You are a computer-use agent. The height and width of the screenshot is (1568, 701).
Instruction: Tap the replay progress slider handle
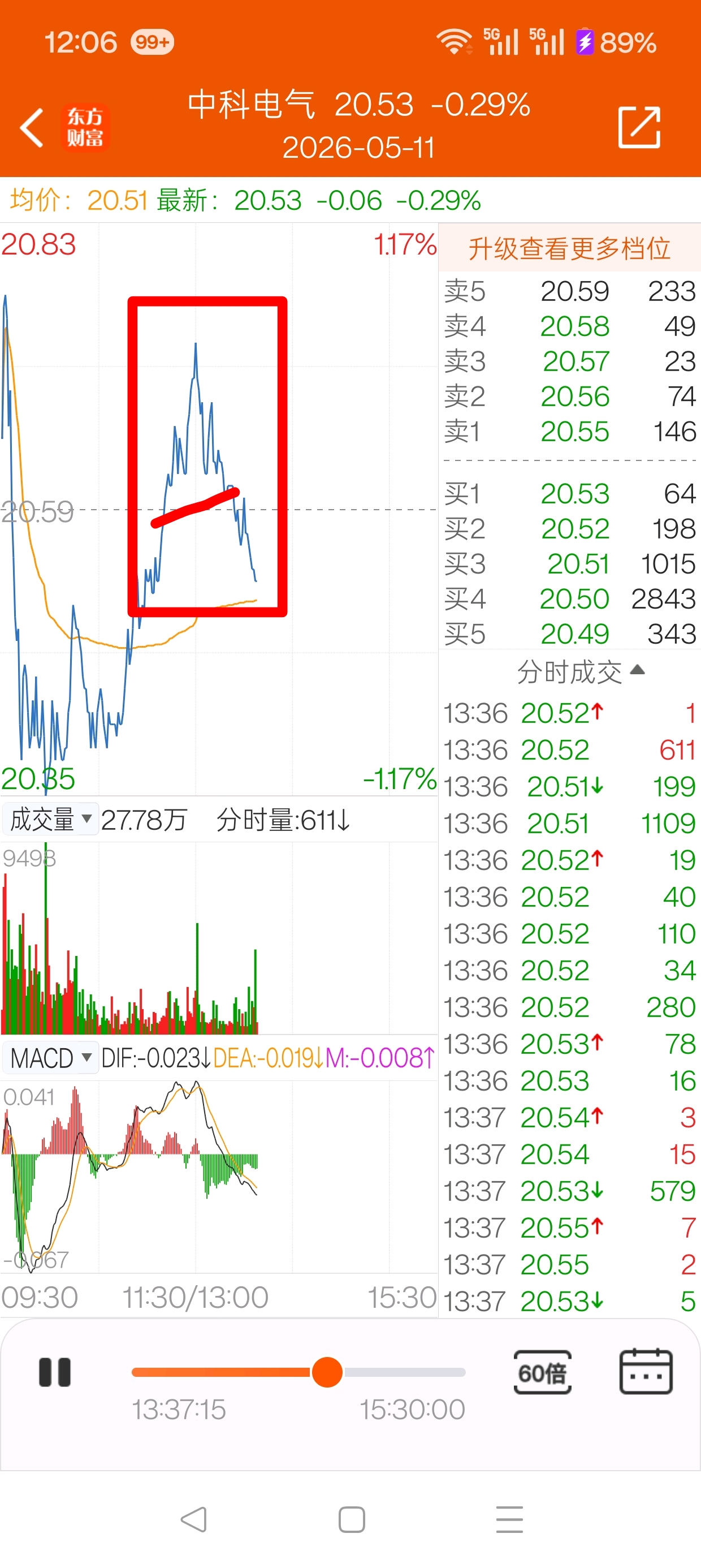coord(327,1372)
